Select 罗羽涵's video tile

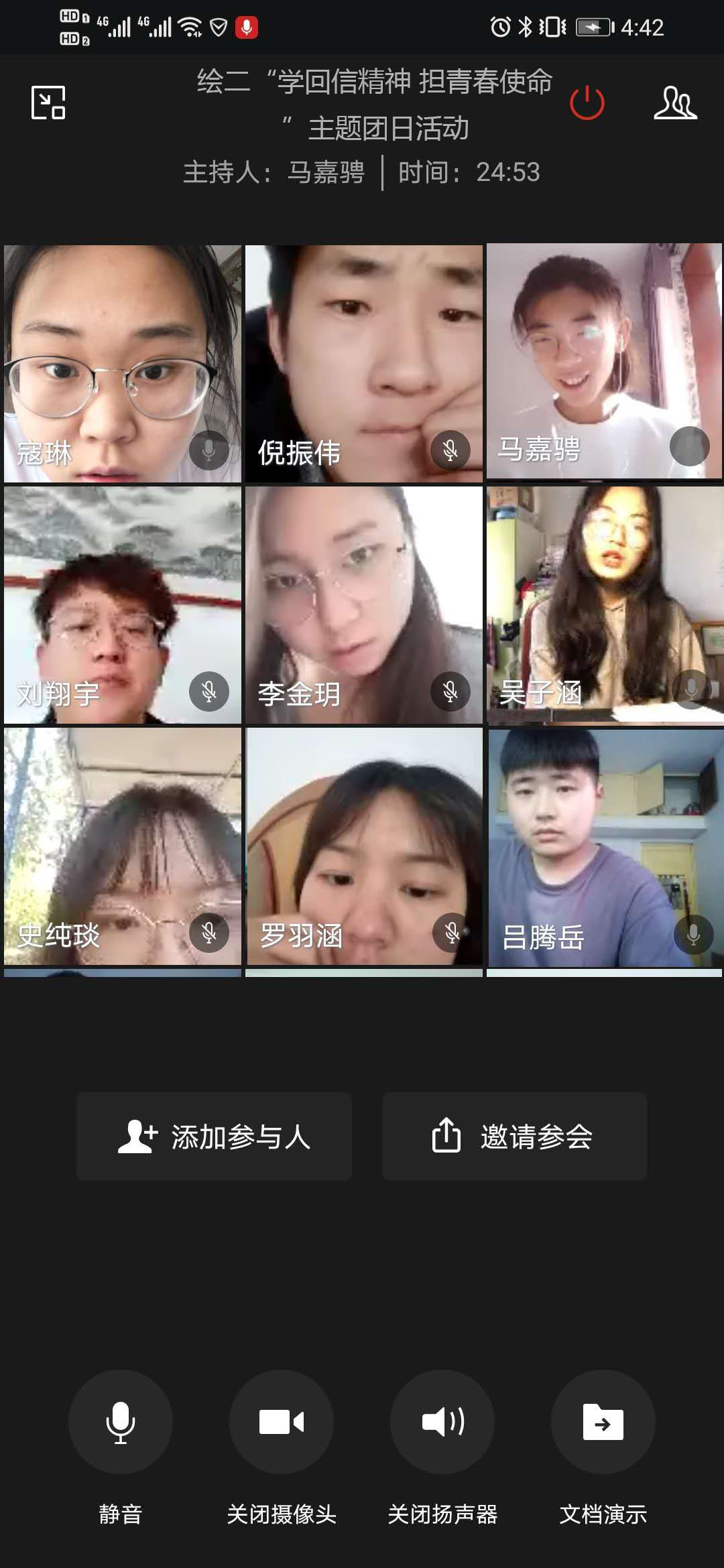point(364,846)
